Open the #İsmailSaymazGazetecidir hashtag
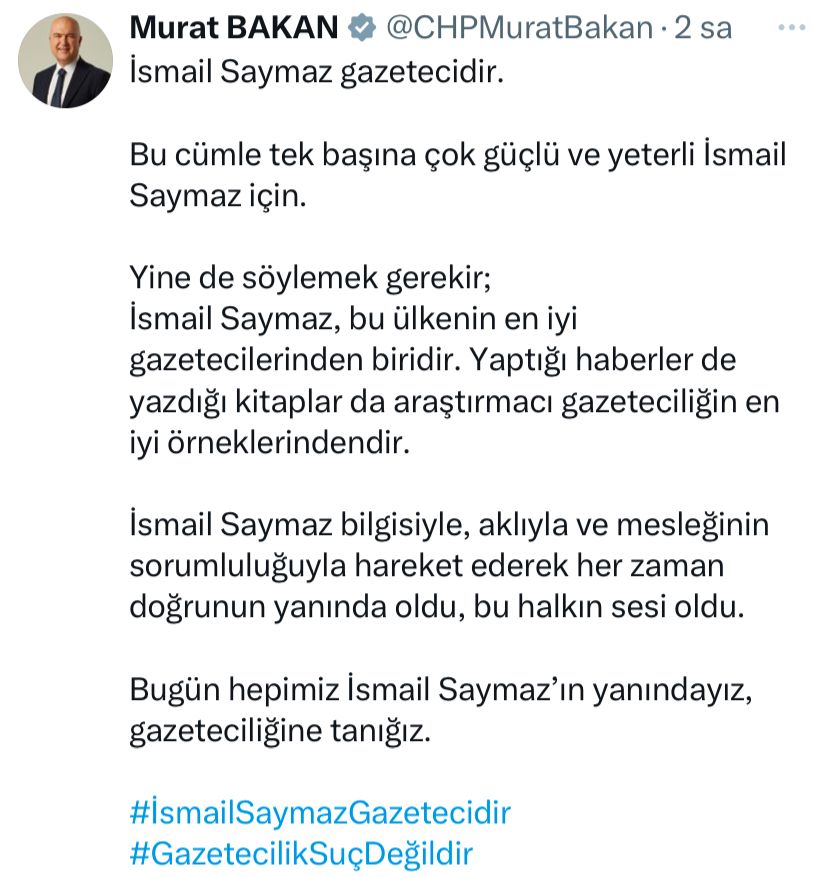 point(320,810)
